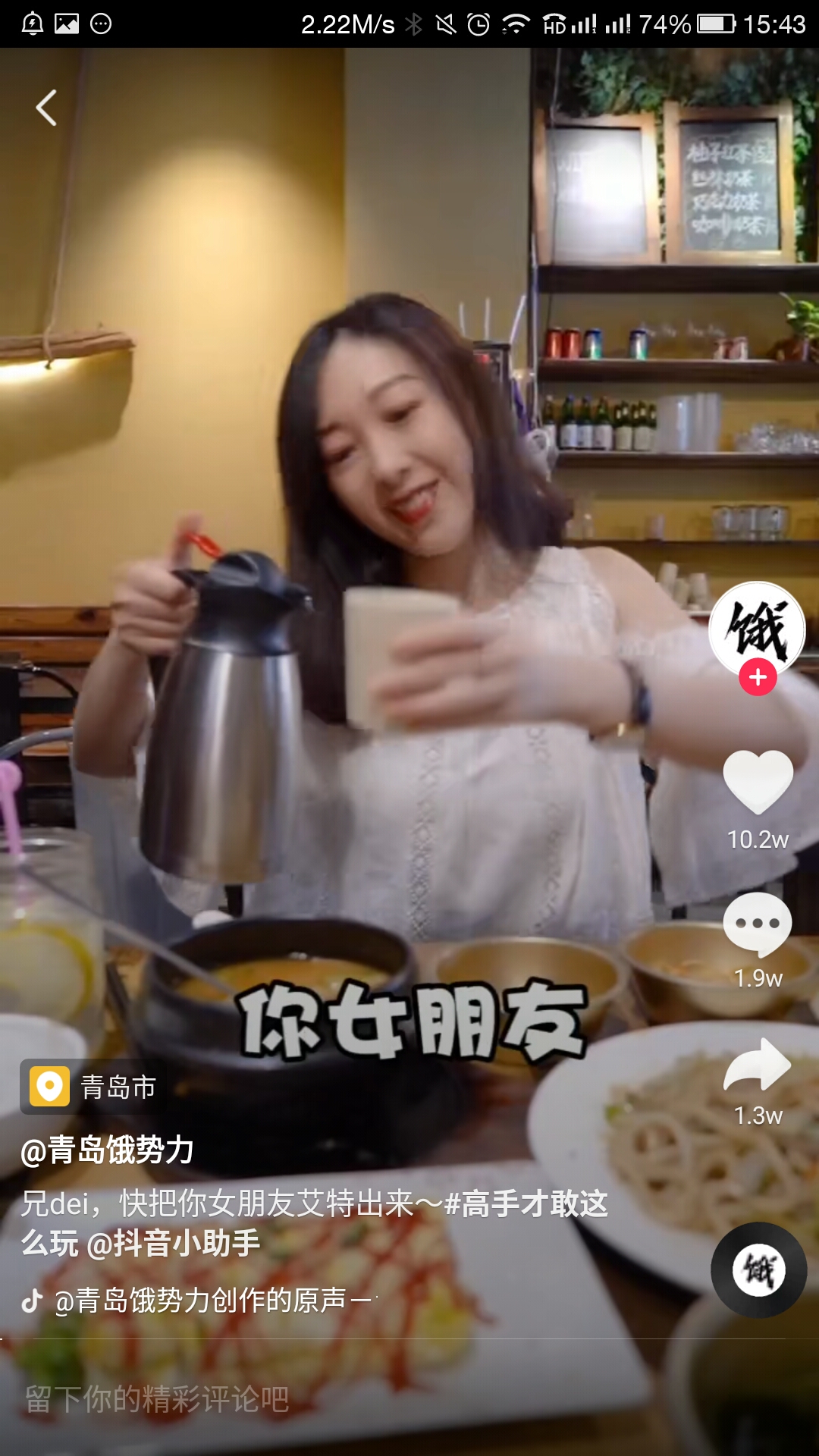This screenshot has height=1456, width=819.
Task: Go back using the top-left arrow
Action: point(46,108)
